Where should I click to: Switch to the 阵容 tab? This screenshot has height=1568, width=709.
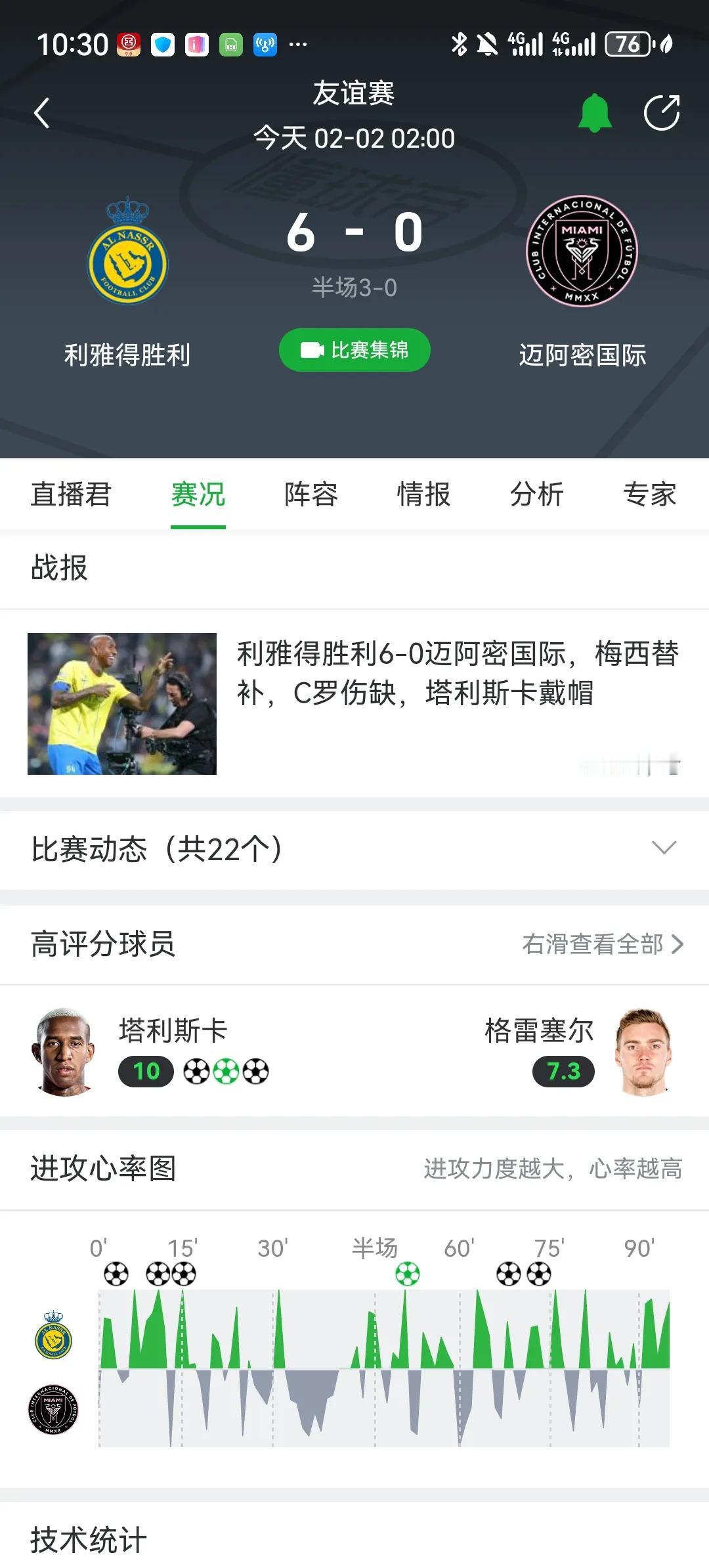[310, 496]
